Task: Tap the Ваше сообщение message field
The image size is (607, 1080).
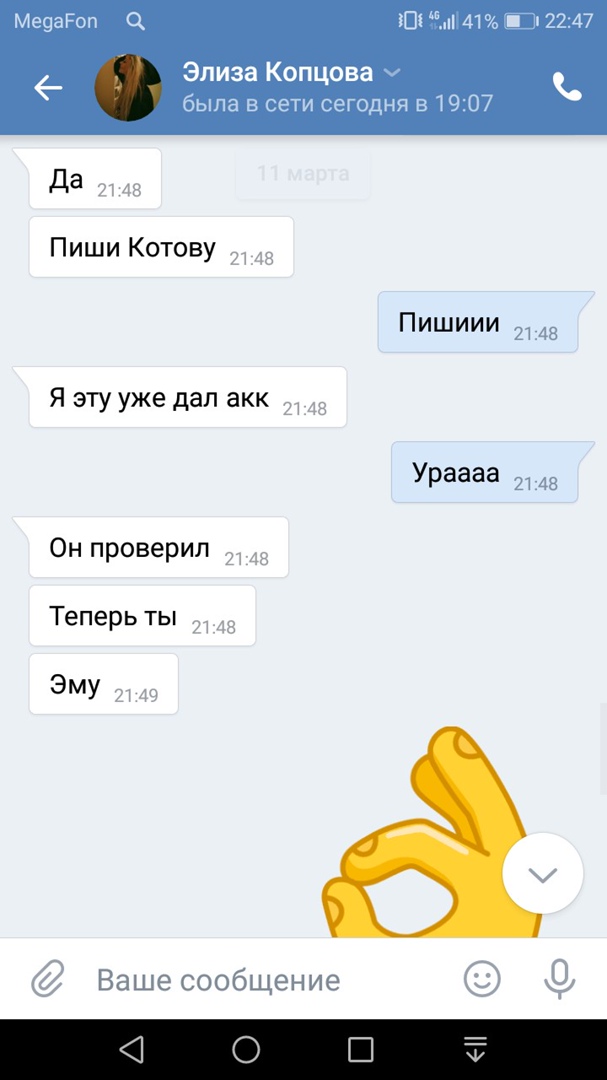Action: (x=260, y=980)
